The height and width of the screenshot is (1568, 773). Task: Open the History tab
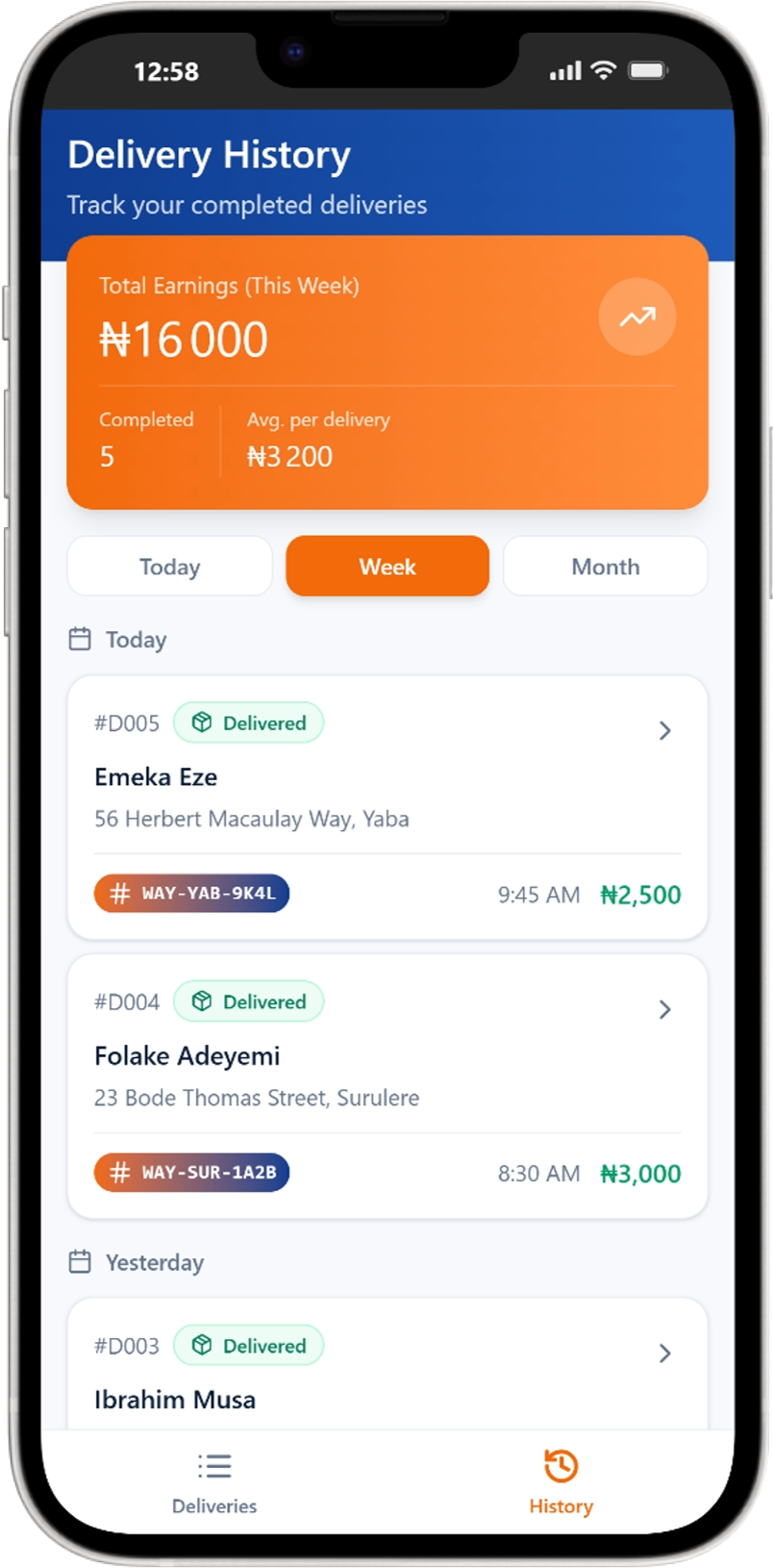(x=561, y=1482)
